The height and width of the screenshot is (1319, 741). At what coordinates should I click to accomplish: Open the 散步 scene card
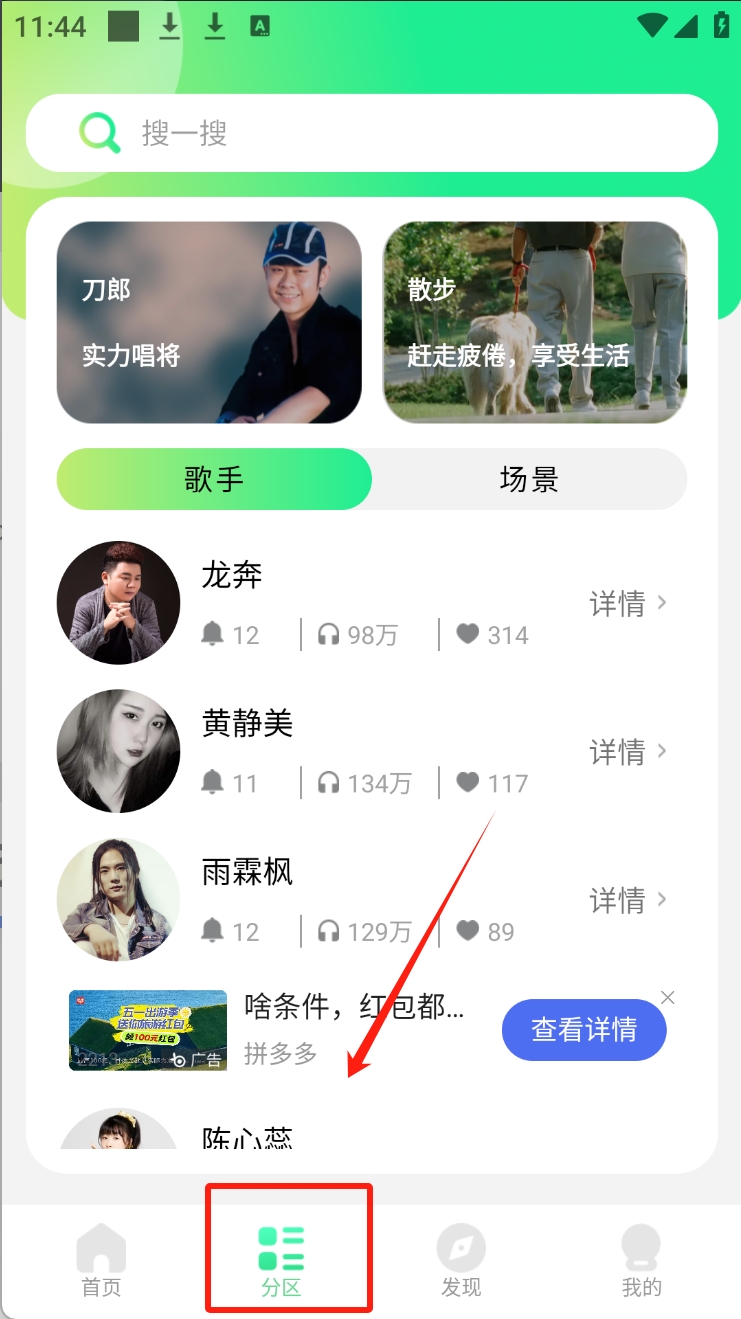535,322
